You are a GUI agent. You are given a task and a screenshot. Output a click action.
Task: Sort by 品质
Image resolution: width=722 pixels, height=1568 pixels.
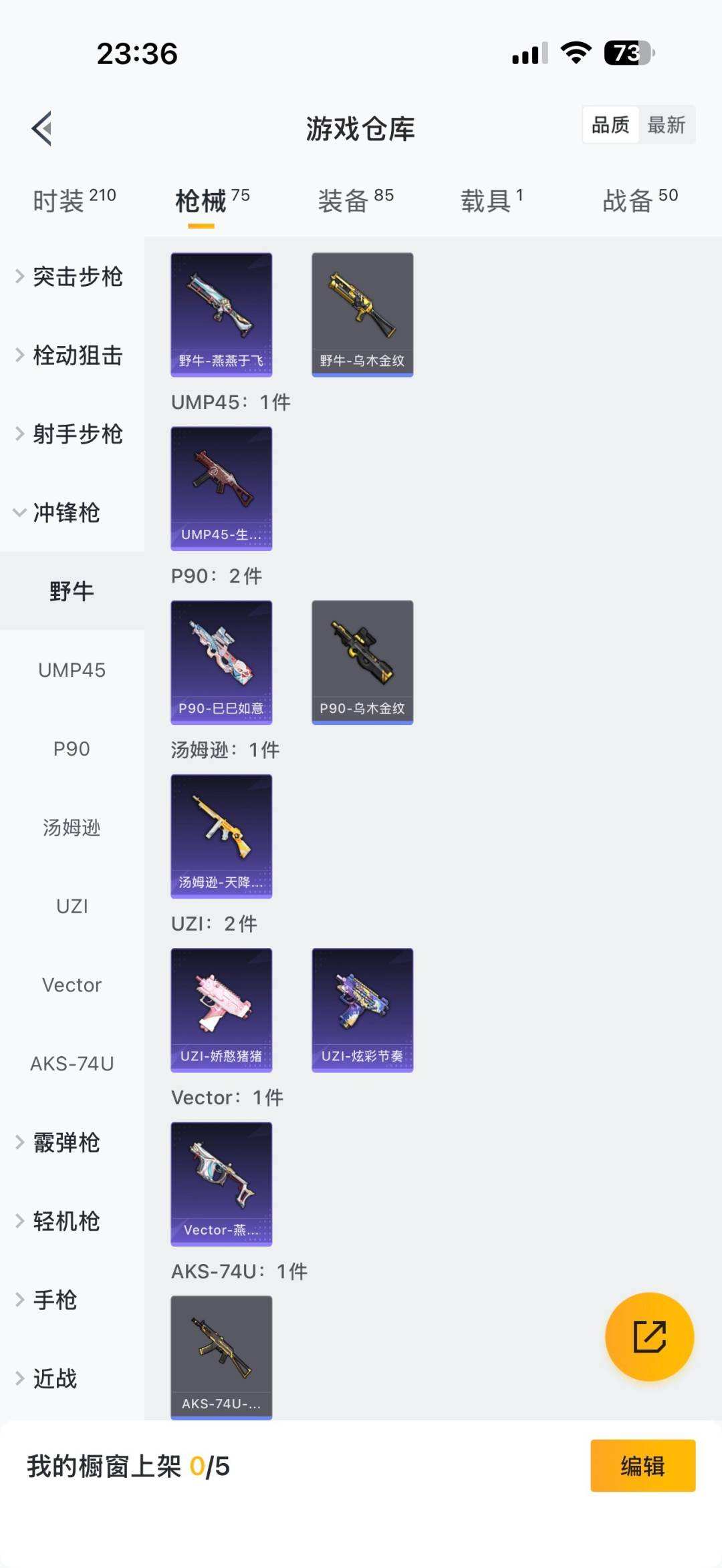[610, 125]
